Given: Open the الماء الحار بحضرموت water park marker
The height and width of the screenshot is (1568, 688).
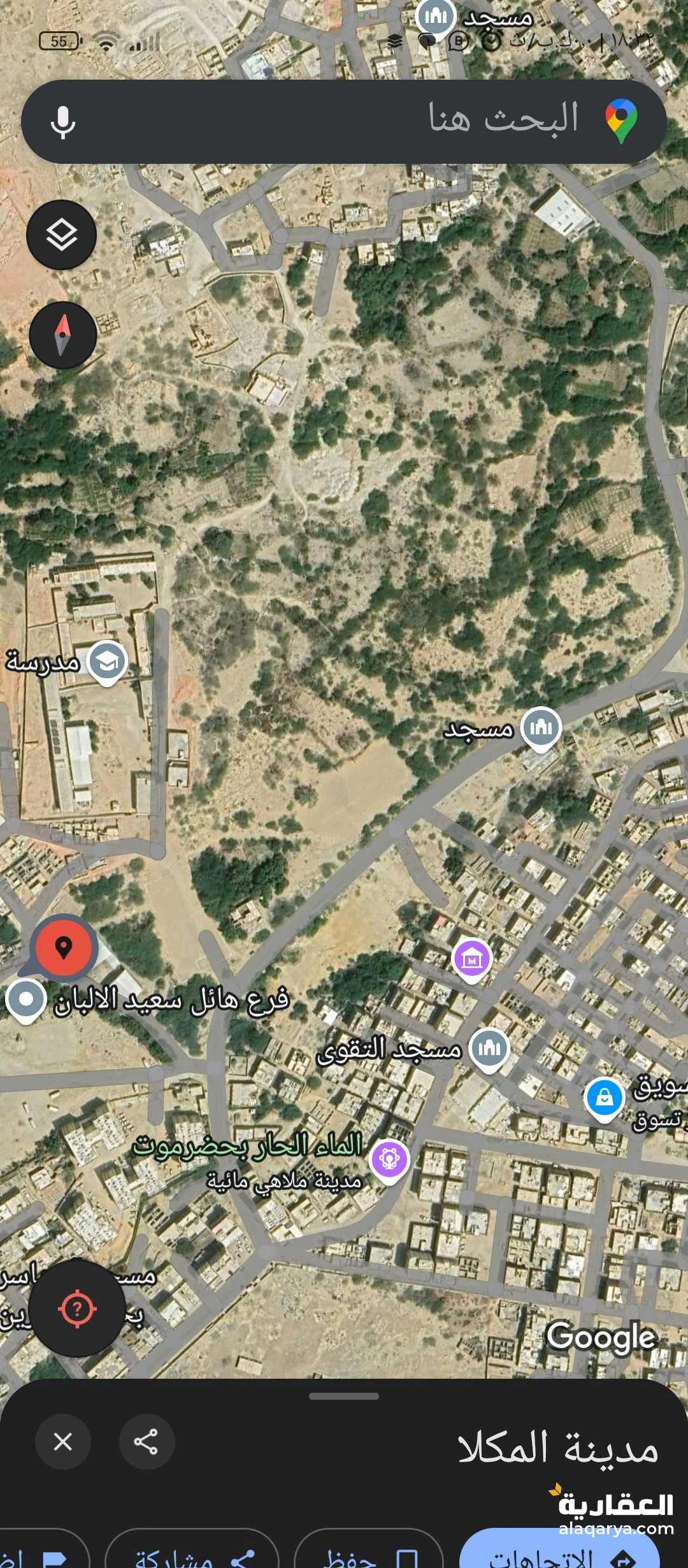Looking at the screenshot, I should tap(389, 1158).
